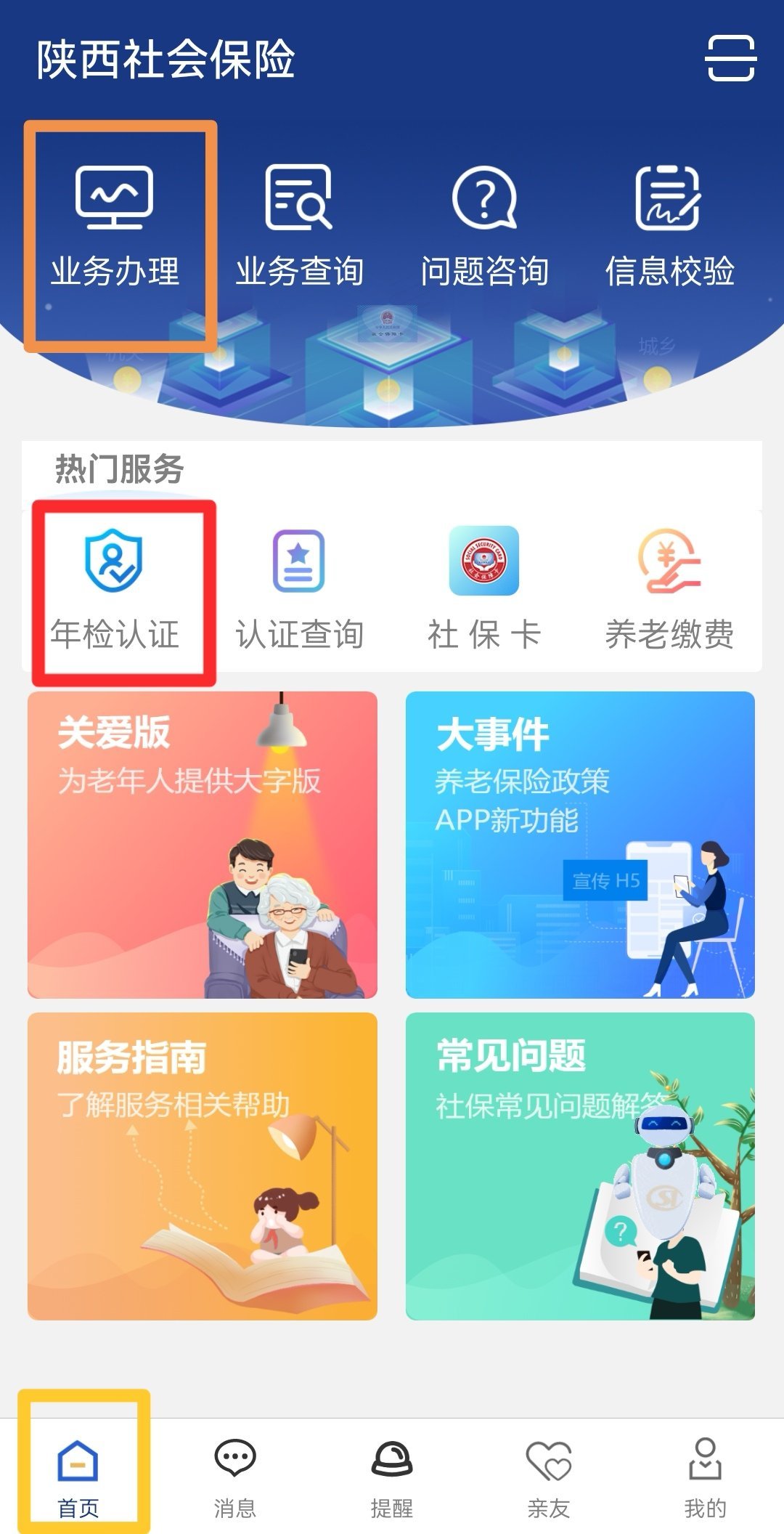This screenshot has height=1534, width=784.
Task: Open 养老缴费 pension payment
Action: coord(669,590)
